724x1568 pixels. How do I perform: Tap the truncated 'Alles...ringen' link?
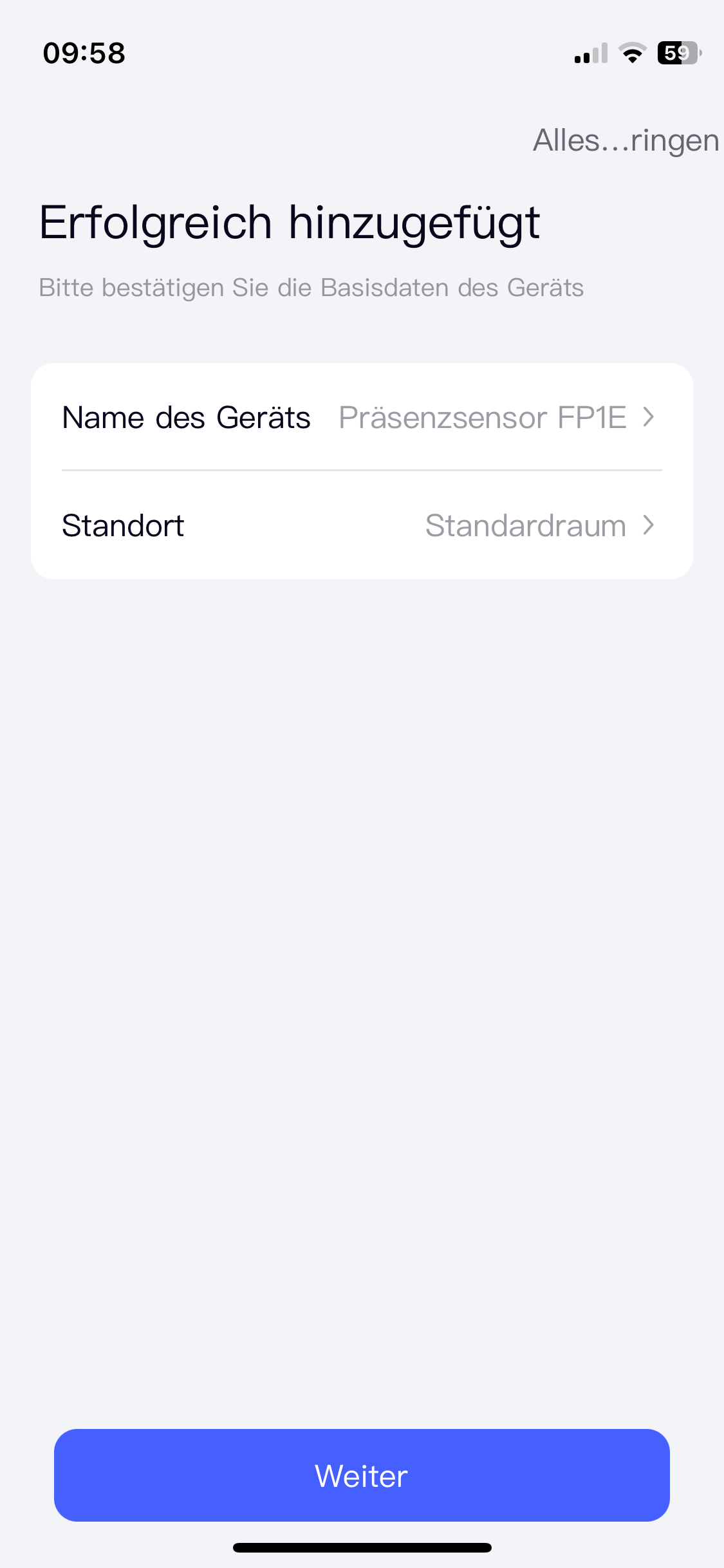point(625,140)
